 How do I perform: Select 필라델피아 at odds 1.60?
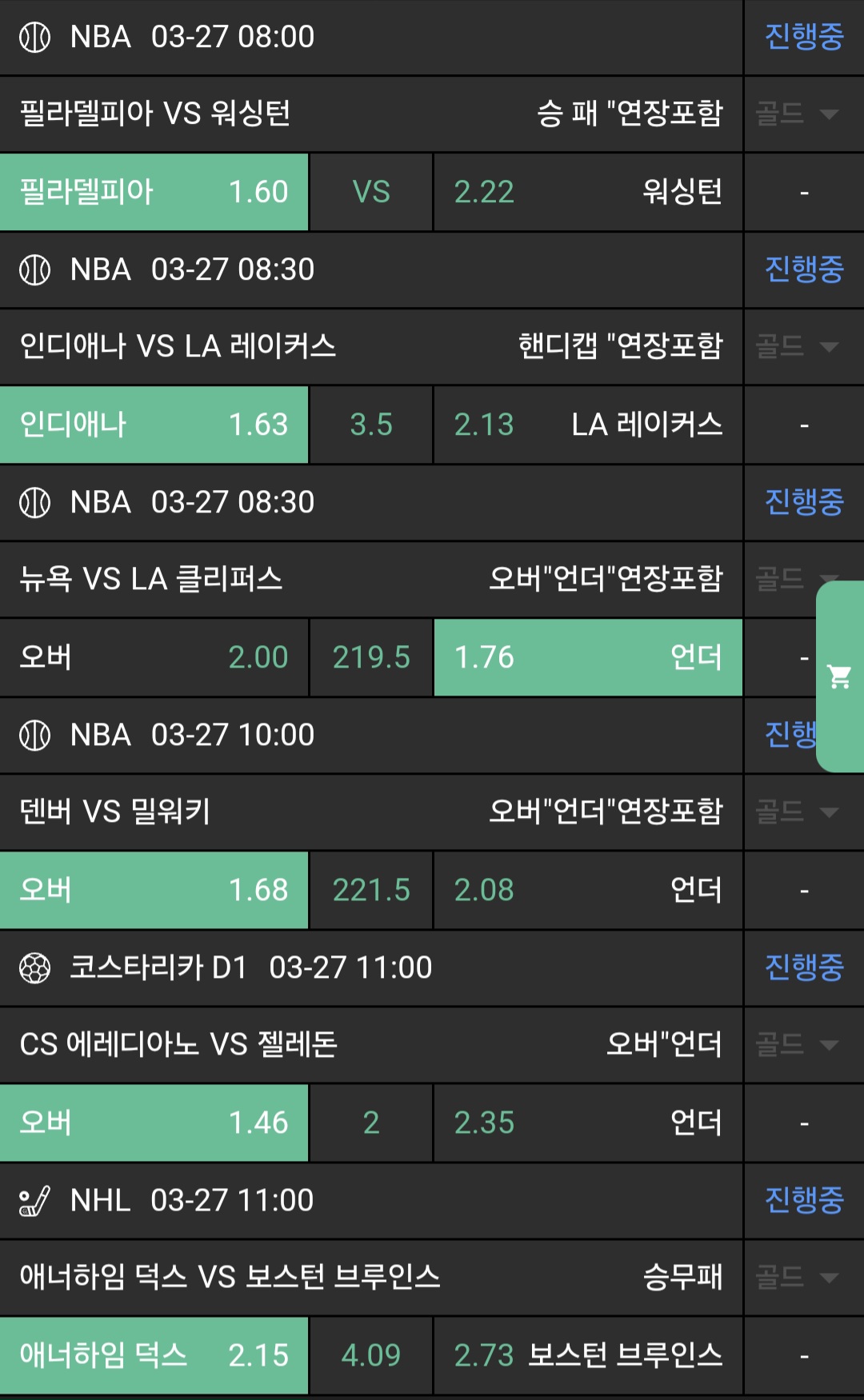154,192
